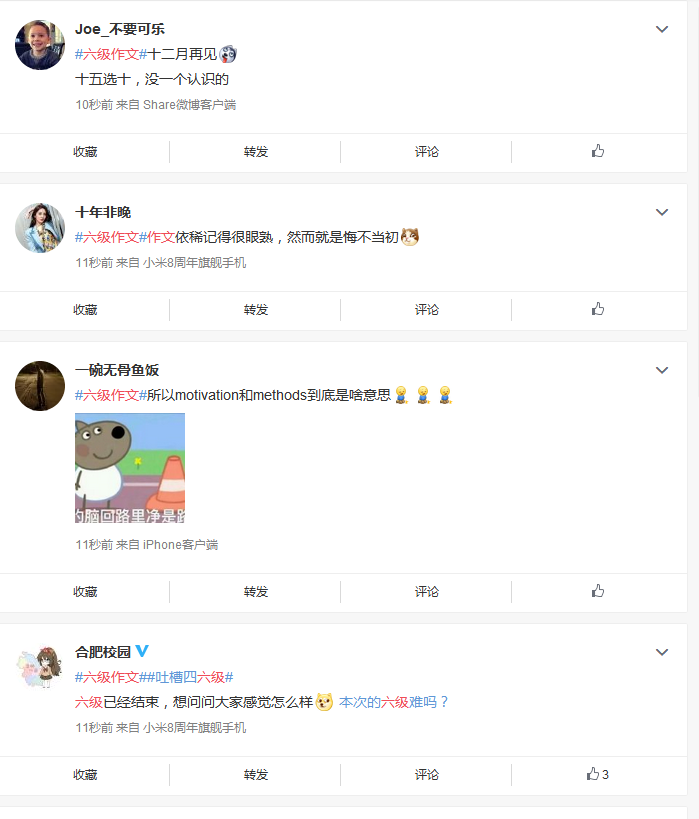Open 评论 under Joe_不要可乐's post
The width and height of the screenshot is (699, 819).
click(427, 152)
